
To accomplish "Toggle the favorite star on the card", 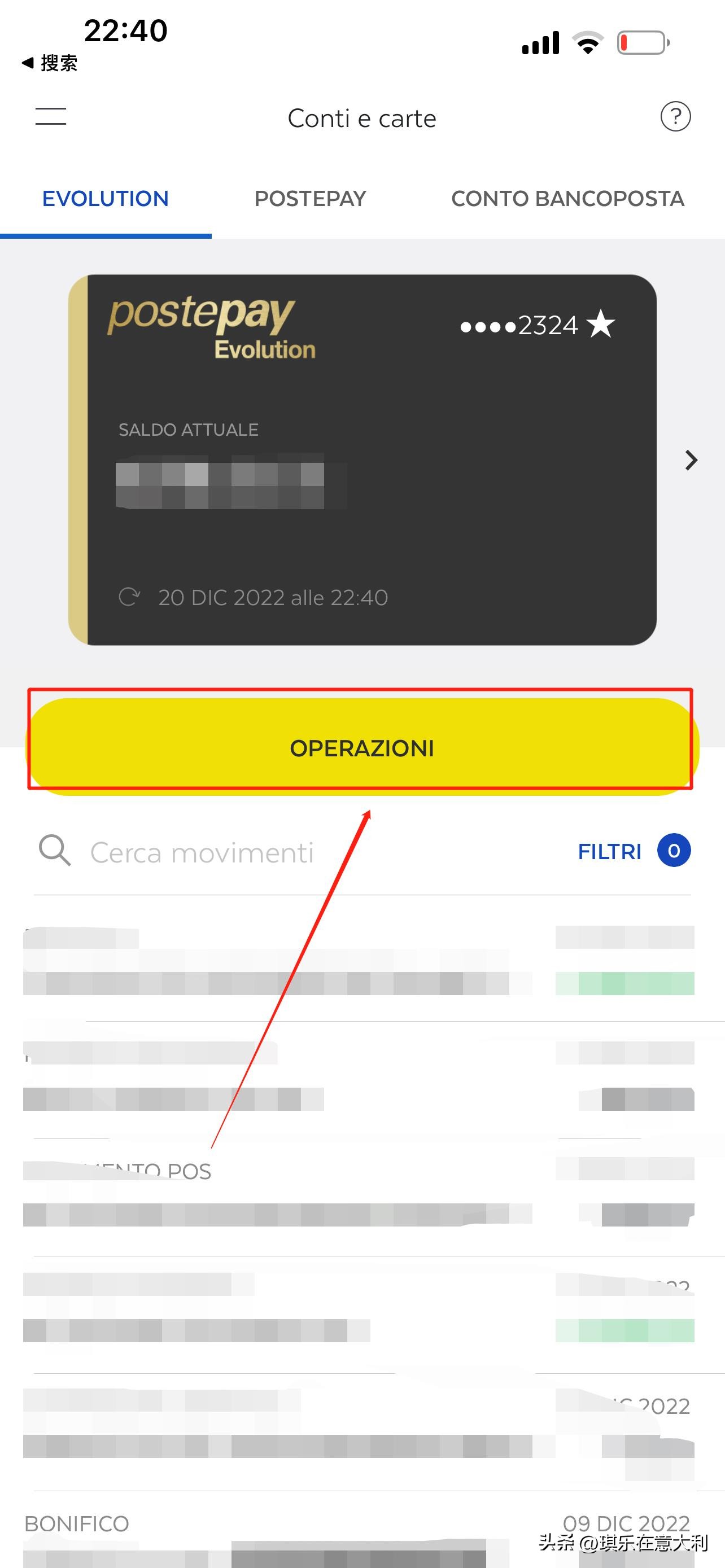I will (x=601, y=325).
